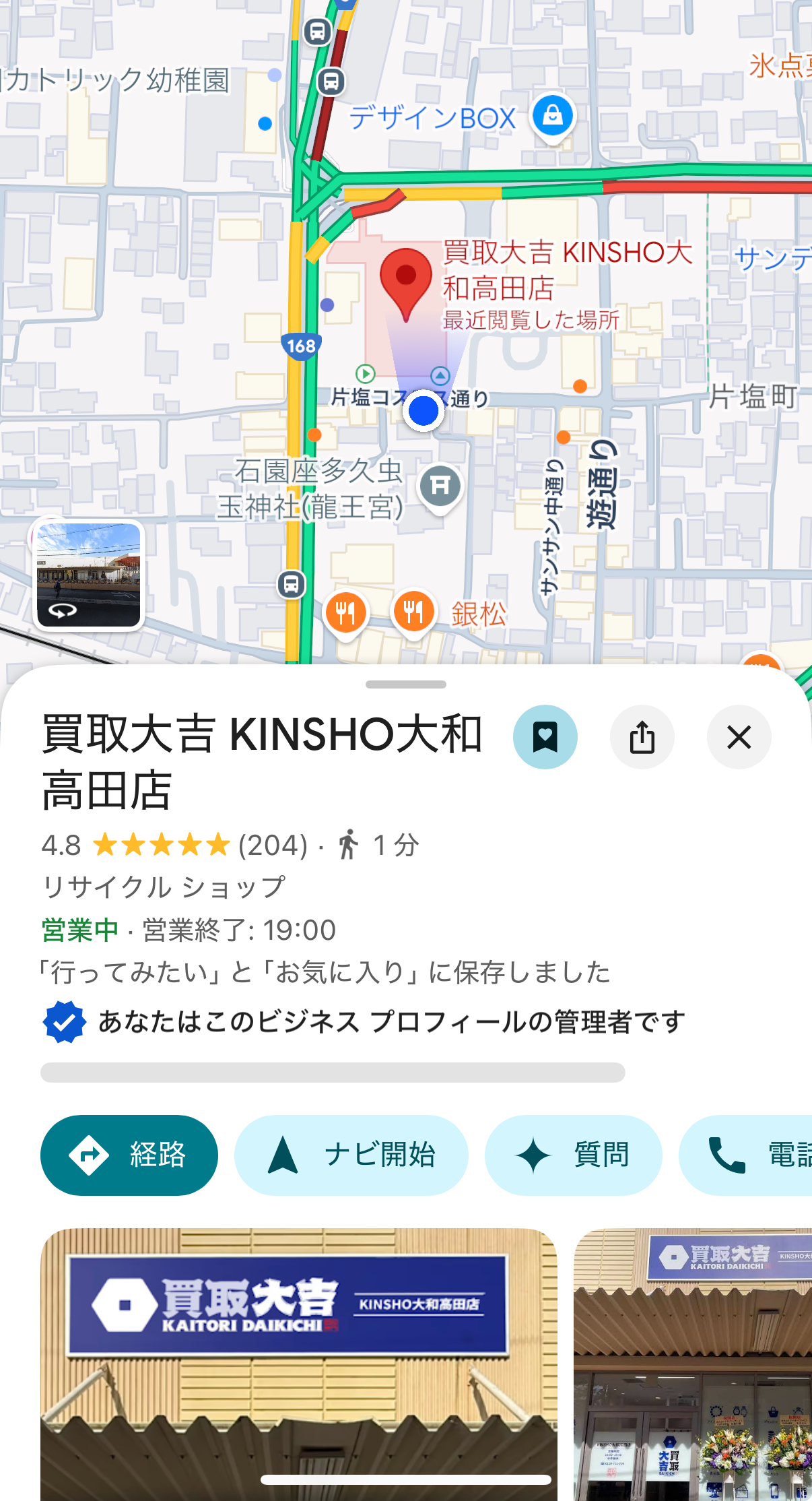Image resolution: width=812 pixels, height=1501 pixels.
Task: Open the 買取大吉 signboard photo
Action: pos(298,1361)
